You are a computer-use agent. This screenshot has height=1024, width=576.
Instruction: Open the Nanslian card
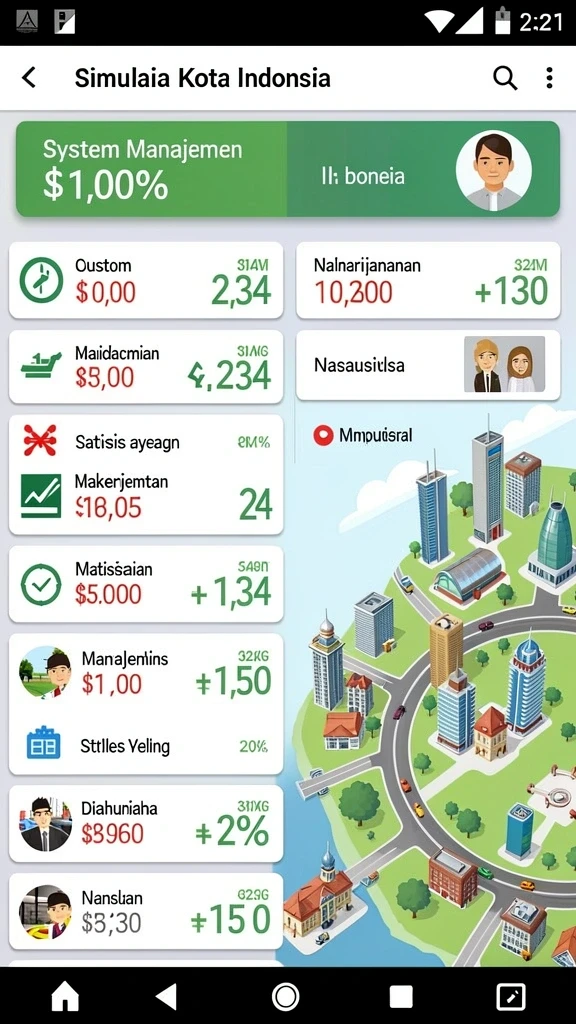tap(146, 911)
